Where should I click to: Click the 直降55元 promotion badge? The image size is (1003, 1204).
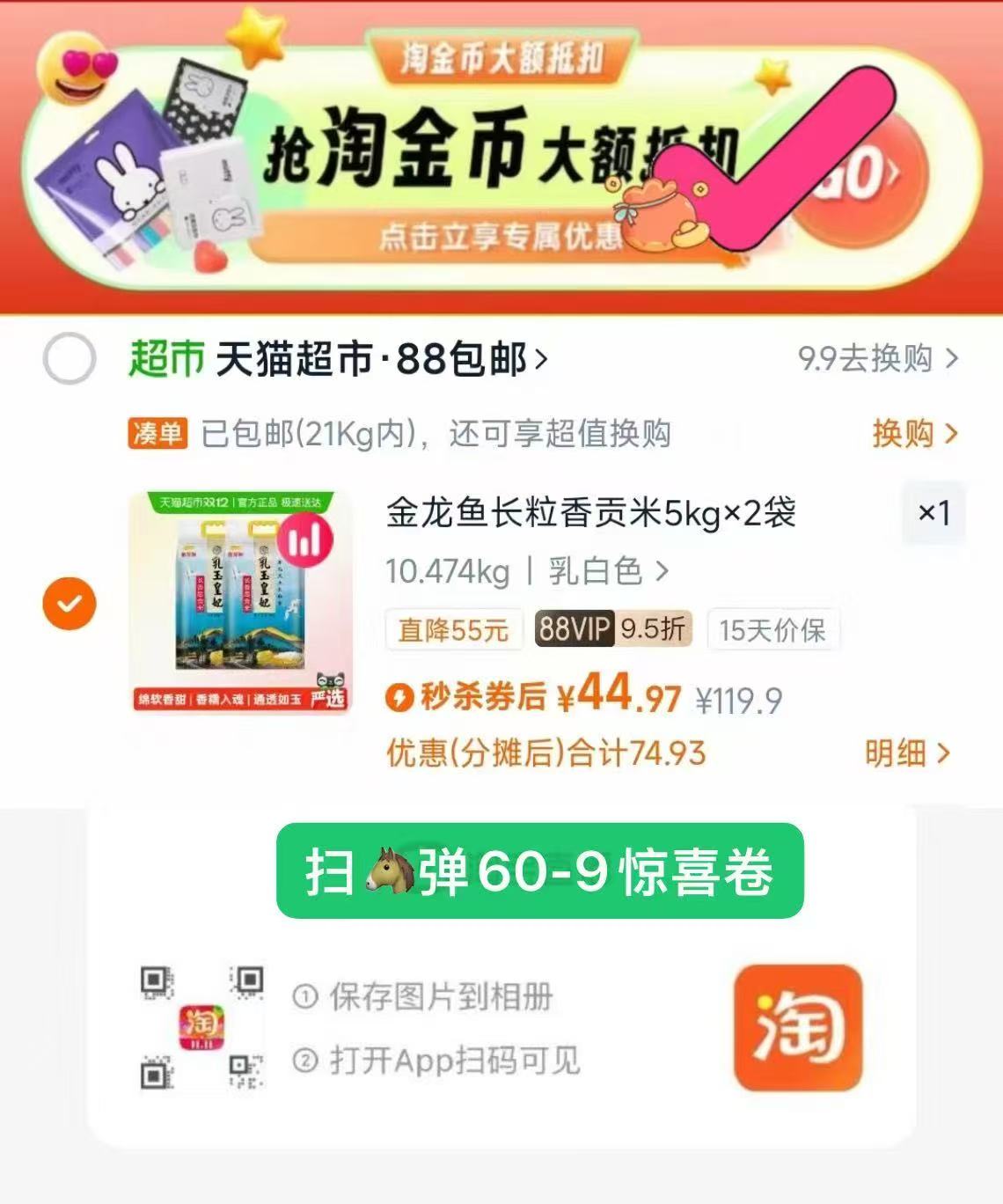point(454,628)
